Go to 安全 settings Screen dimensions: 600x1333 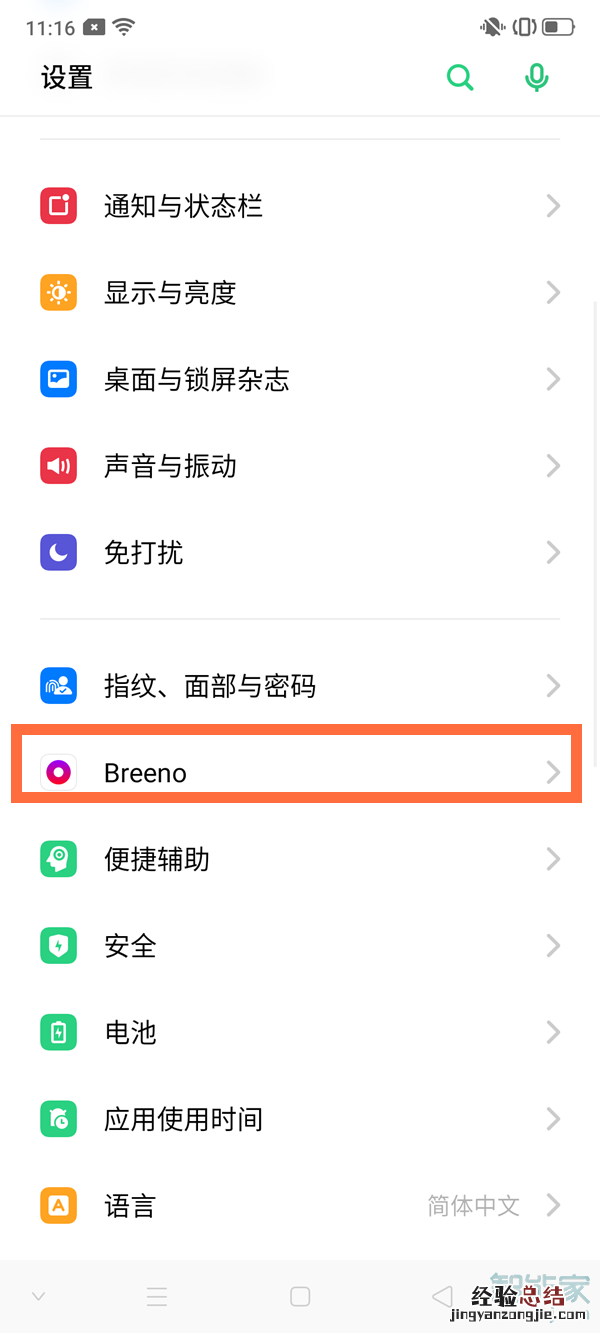pos(300,946)
